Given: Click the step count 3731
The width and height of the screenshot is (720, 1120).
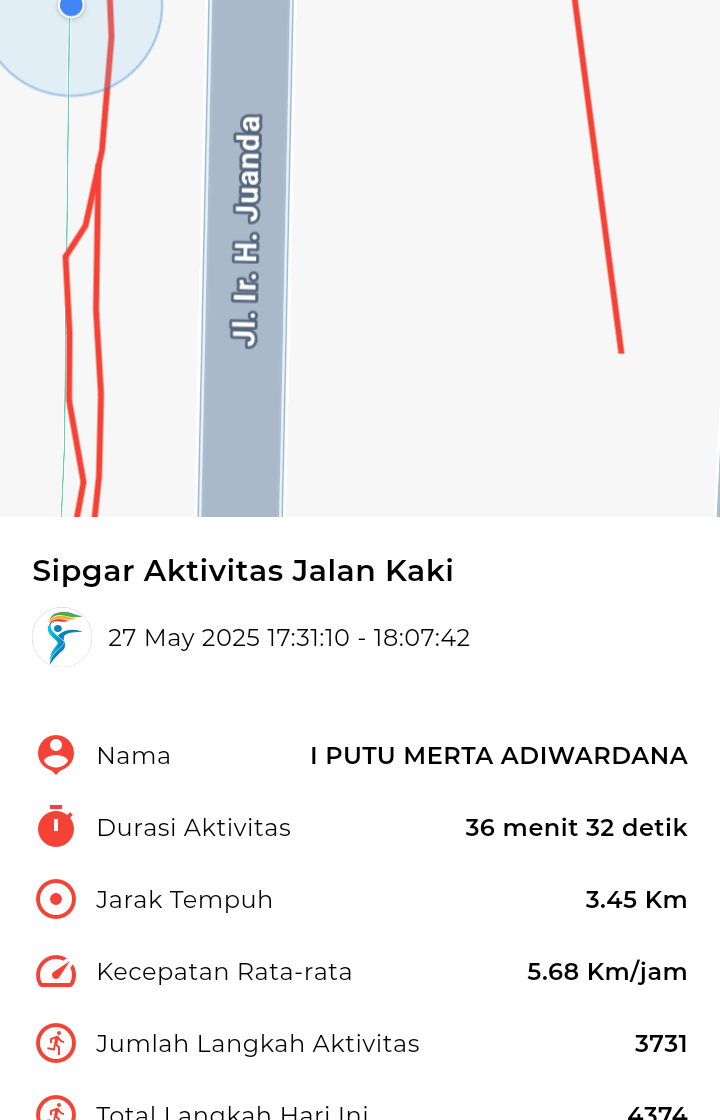Looking at the screenshot, I should [x=661, y=1043].
